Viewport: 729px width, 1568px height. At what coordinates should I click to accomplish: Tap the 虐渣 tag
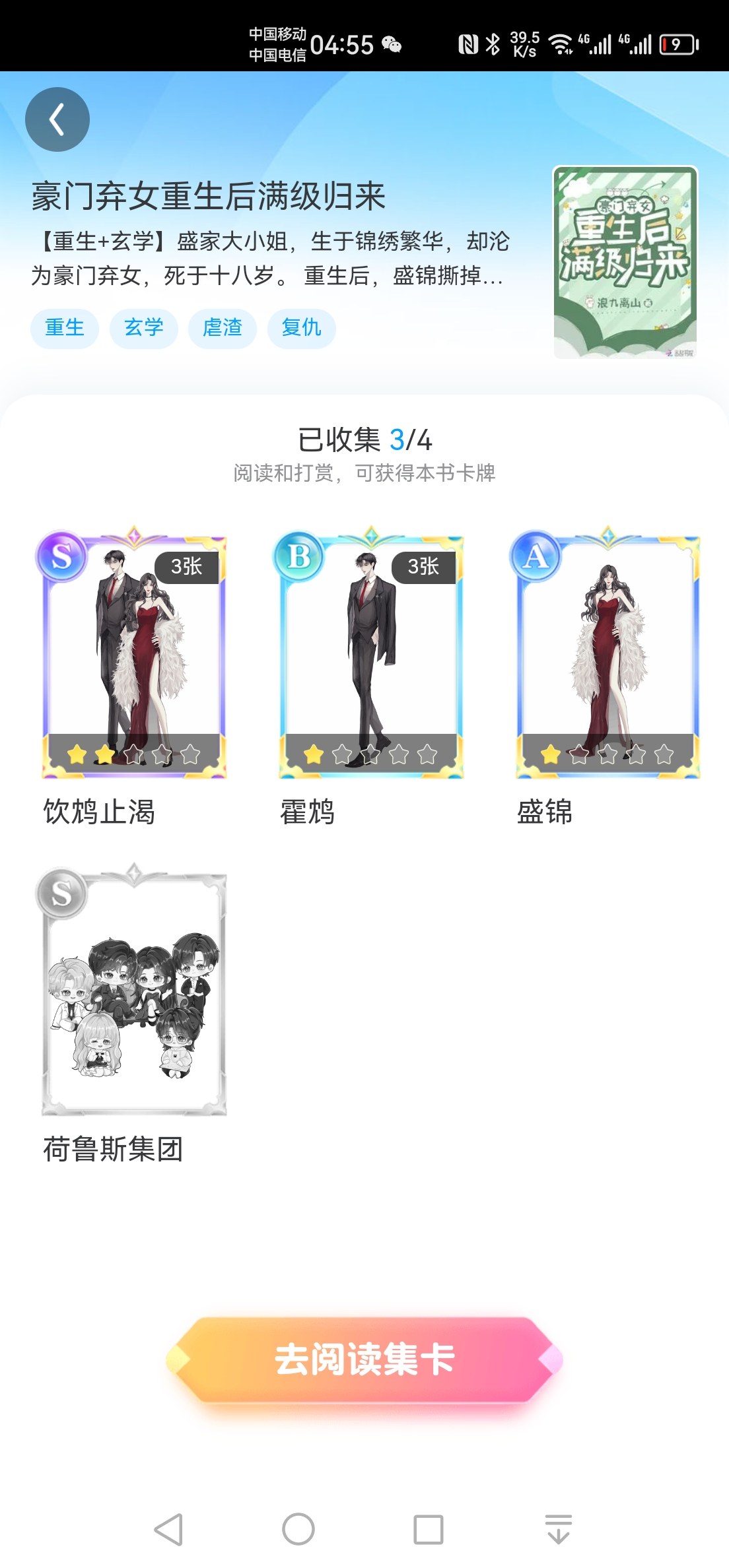[x=223, y=328]
